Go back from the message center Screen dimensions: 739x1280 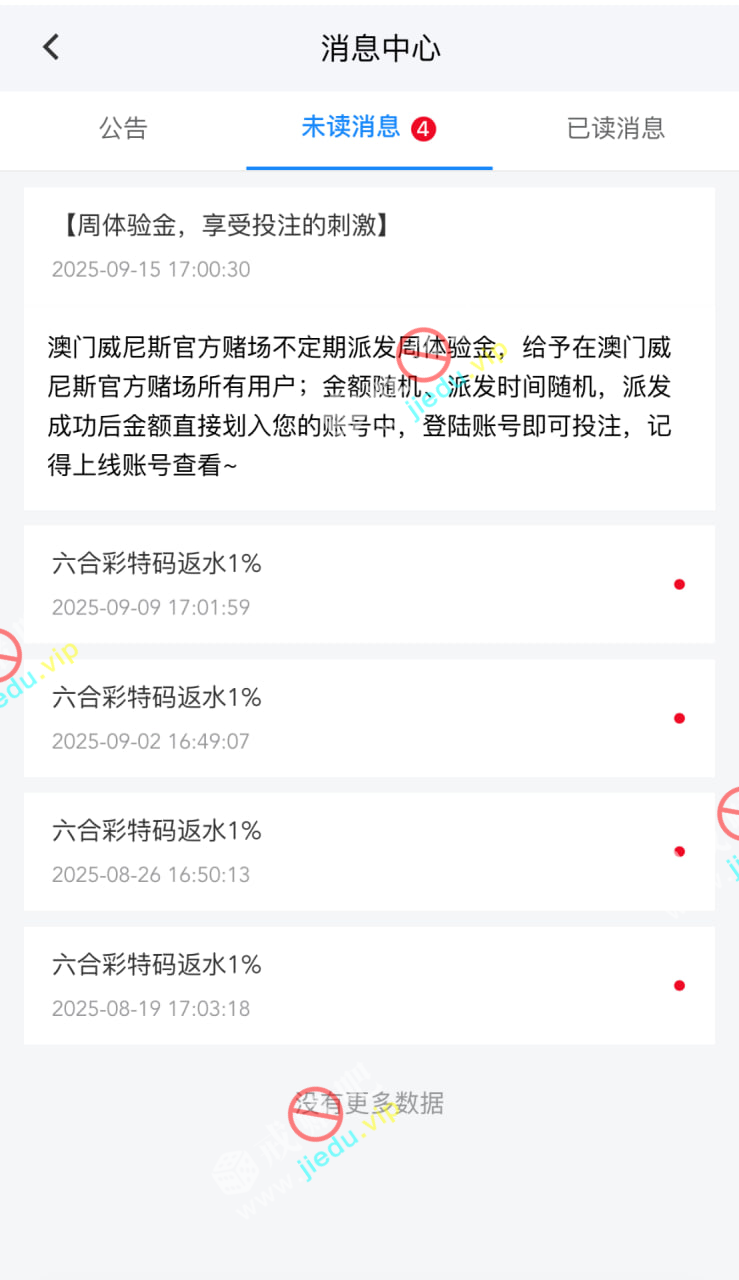coord(51,47)
